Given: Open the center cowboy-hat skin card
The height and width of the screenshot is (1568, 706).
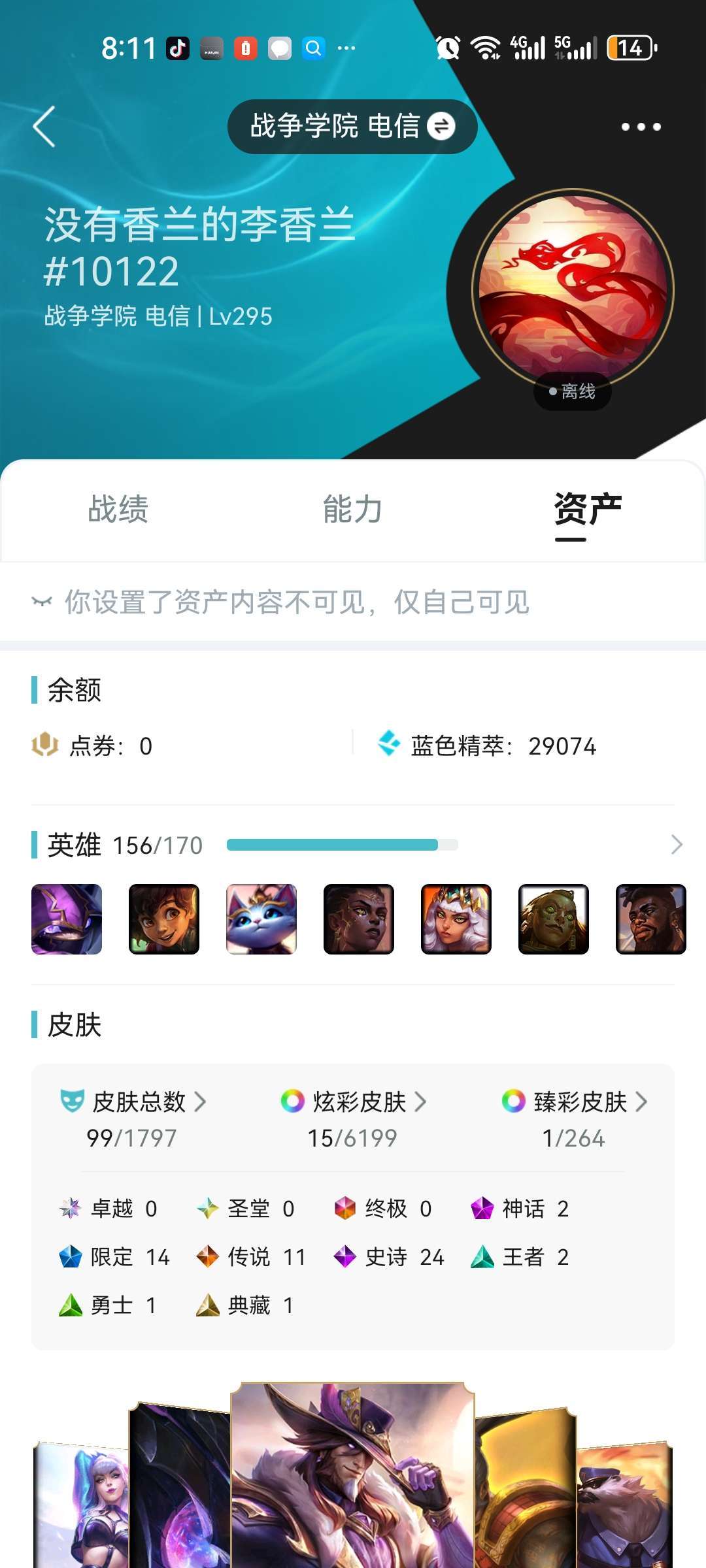Looking at the screenshot, I should [x=352, y=1475].
